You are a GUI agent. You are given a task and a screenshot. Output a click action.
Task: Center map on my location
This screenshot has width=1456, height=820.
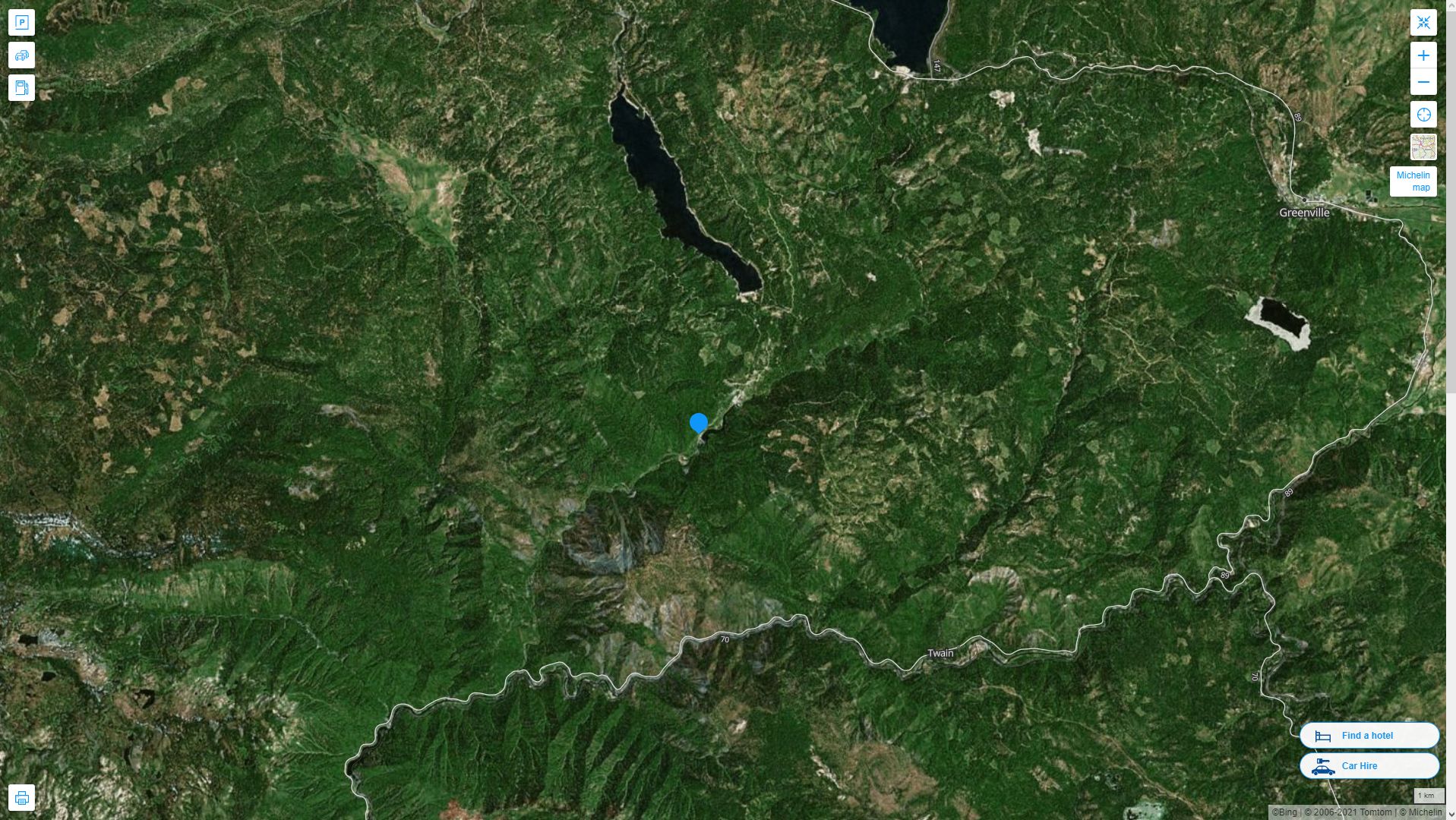(x=1423, y=115)
